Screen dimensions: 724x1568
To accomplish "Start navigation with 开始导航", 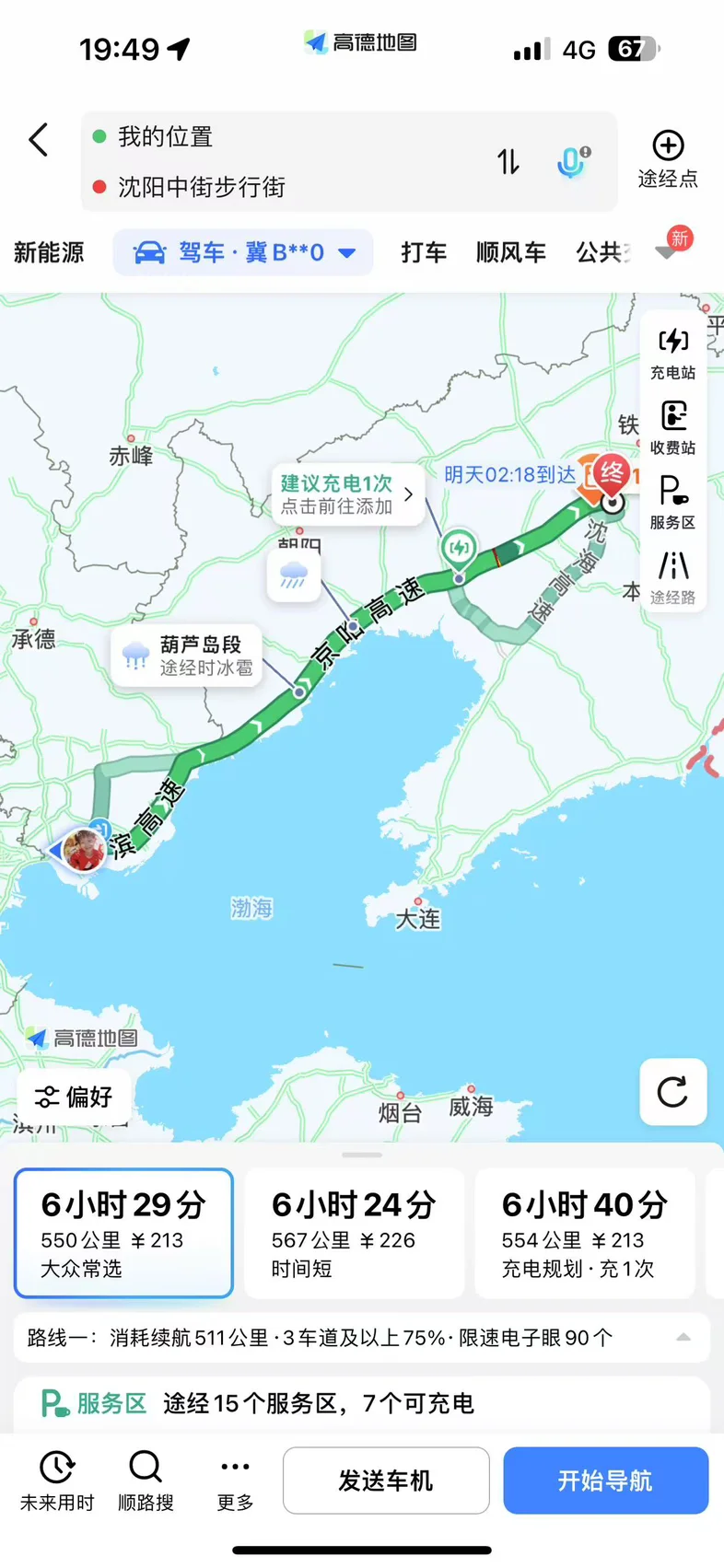I will click(x=605, y=1481).
